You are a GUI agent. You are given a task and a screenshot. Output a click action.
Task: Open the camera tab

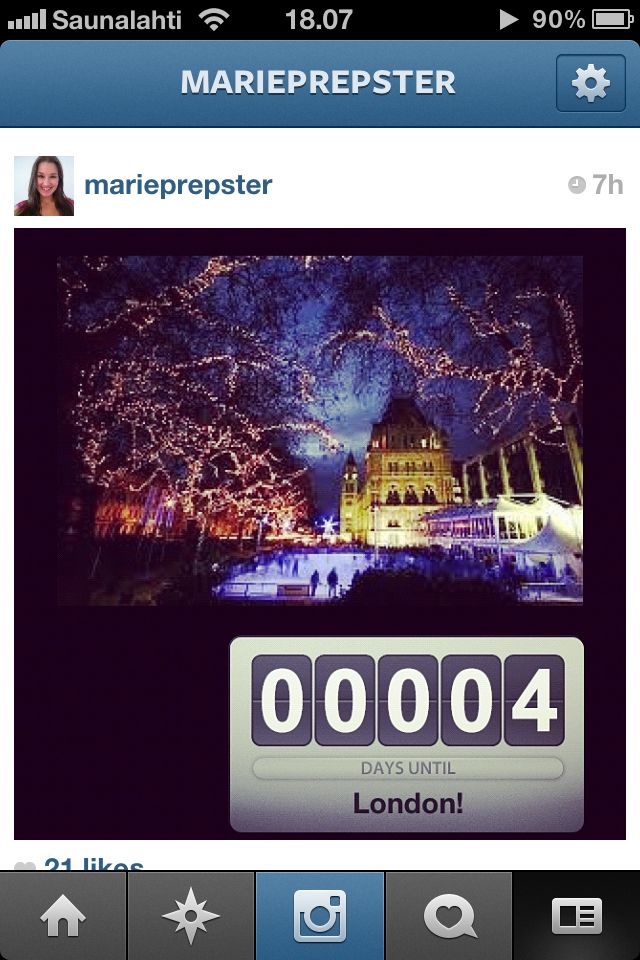point(320,916)
